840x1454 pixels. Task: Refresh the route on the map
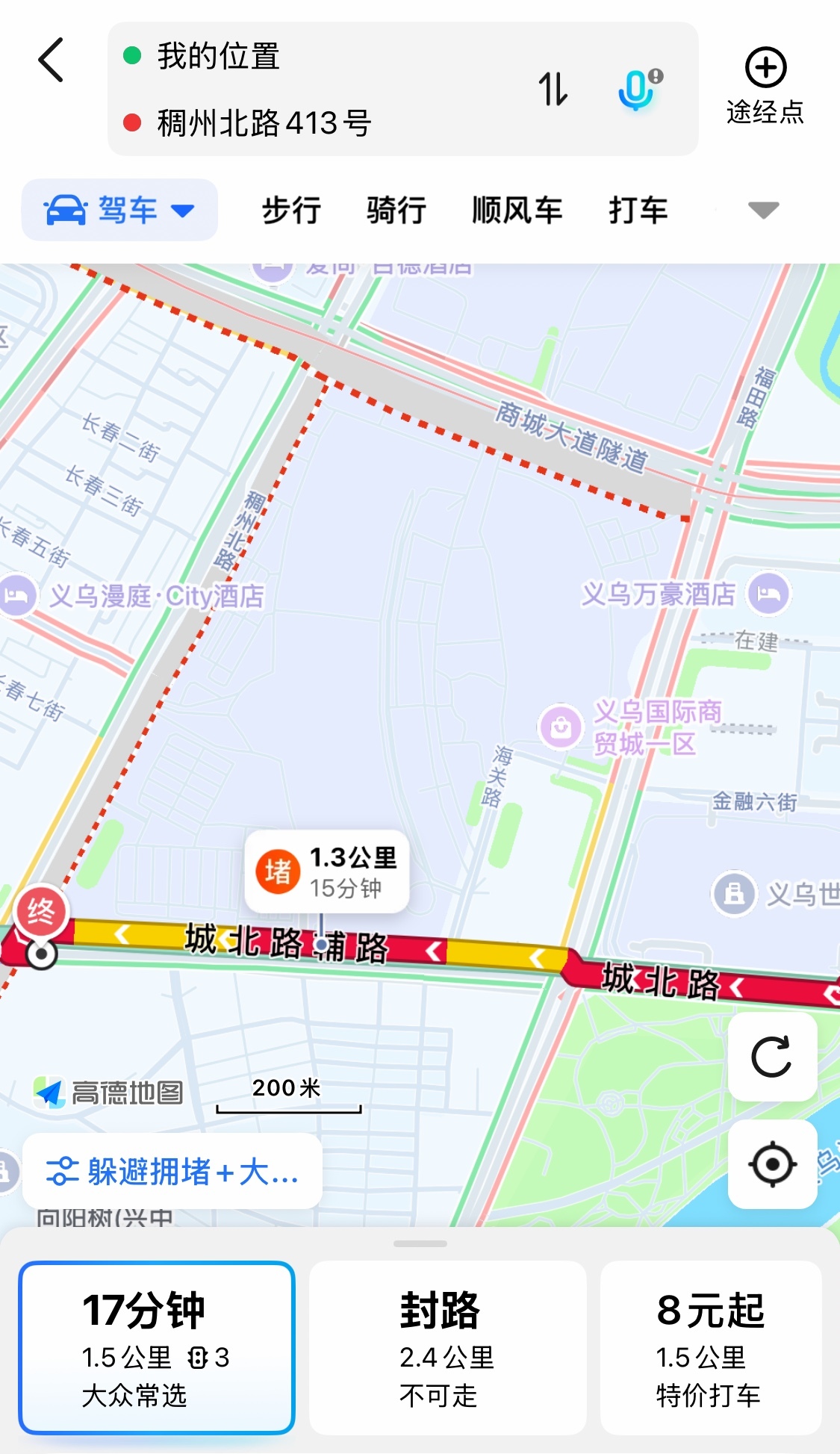pos(772,1056)
